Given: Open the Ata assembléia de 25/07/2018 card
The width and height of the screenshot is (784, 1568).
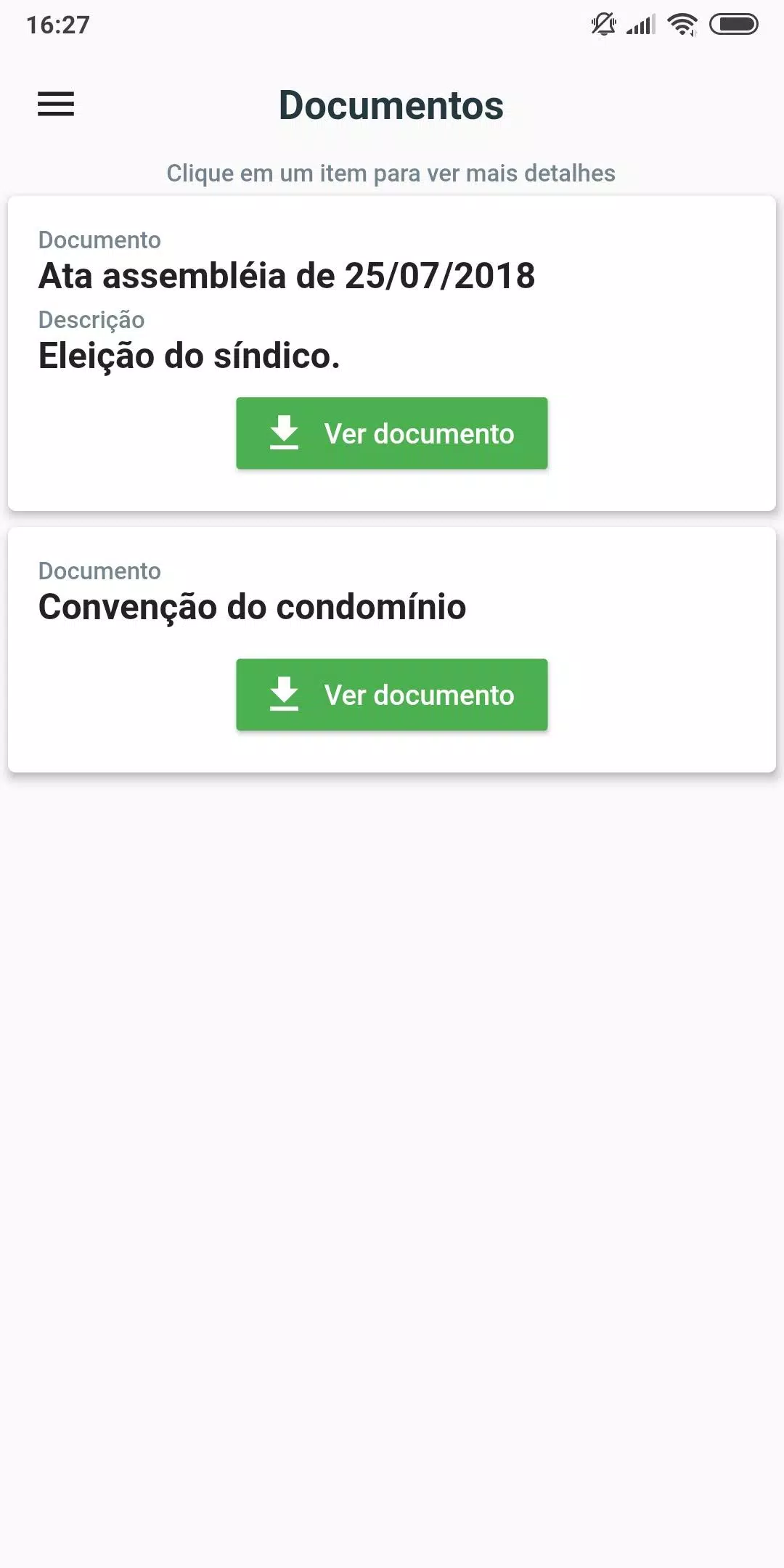Looking at the screenshot, I should pyautogui.click(x=392, y=354).
